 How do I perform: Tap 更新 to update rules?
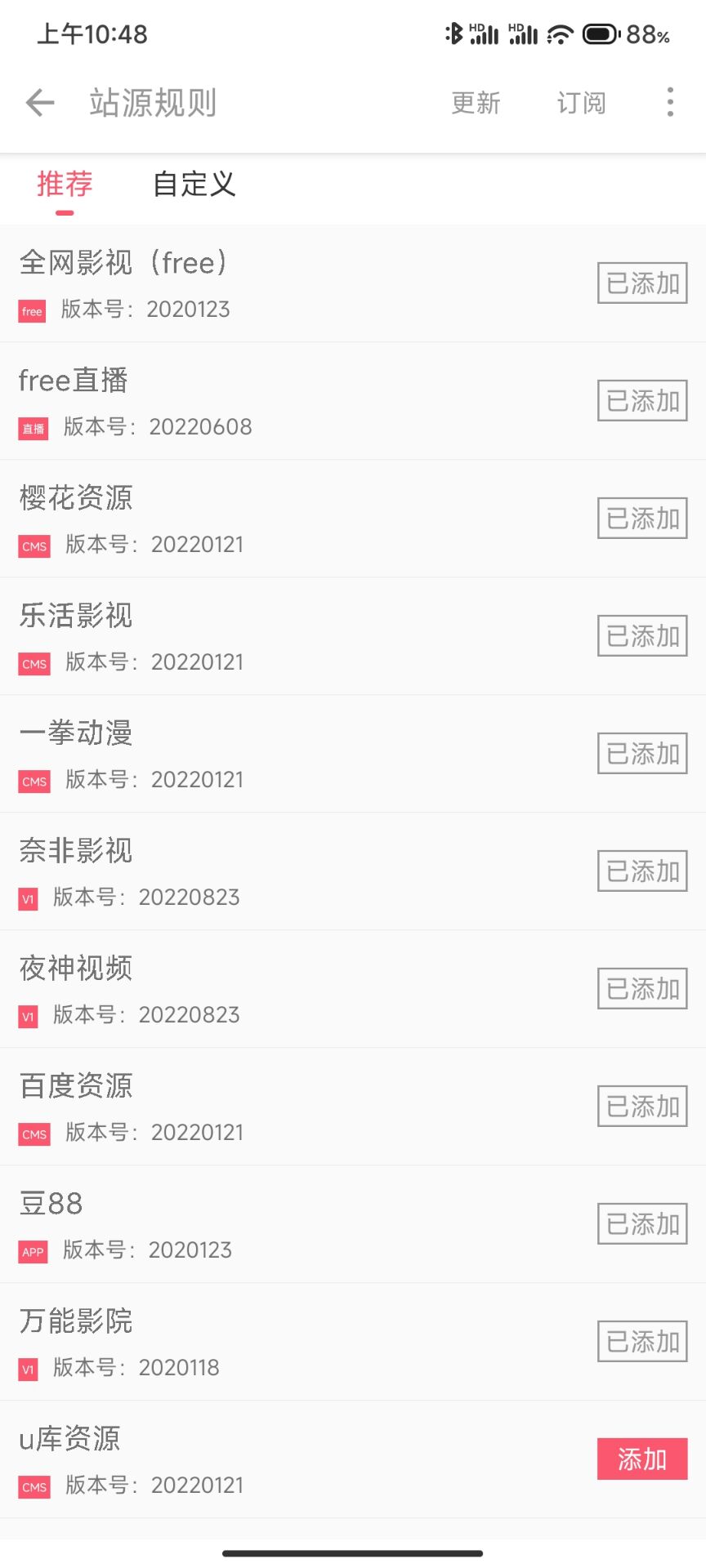(x=476, y=103)
